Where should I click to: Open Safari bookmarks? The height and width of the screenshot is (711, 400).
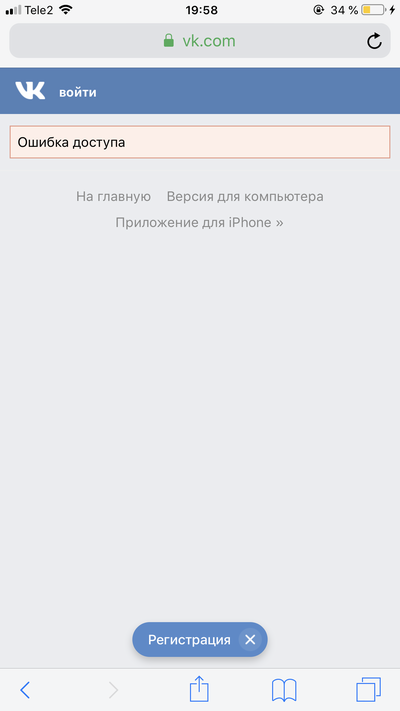tap(284, 690)
